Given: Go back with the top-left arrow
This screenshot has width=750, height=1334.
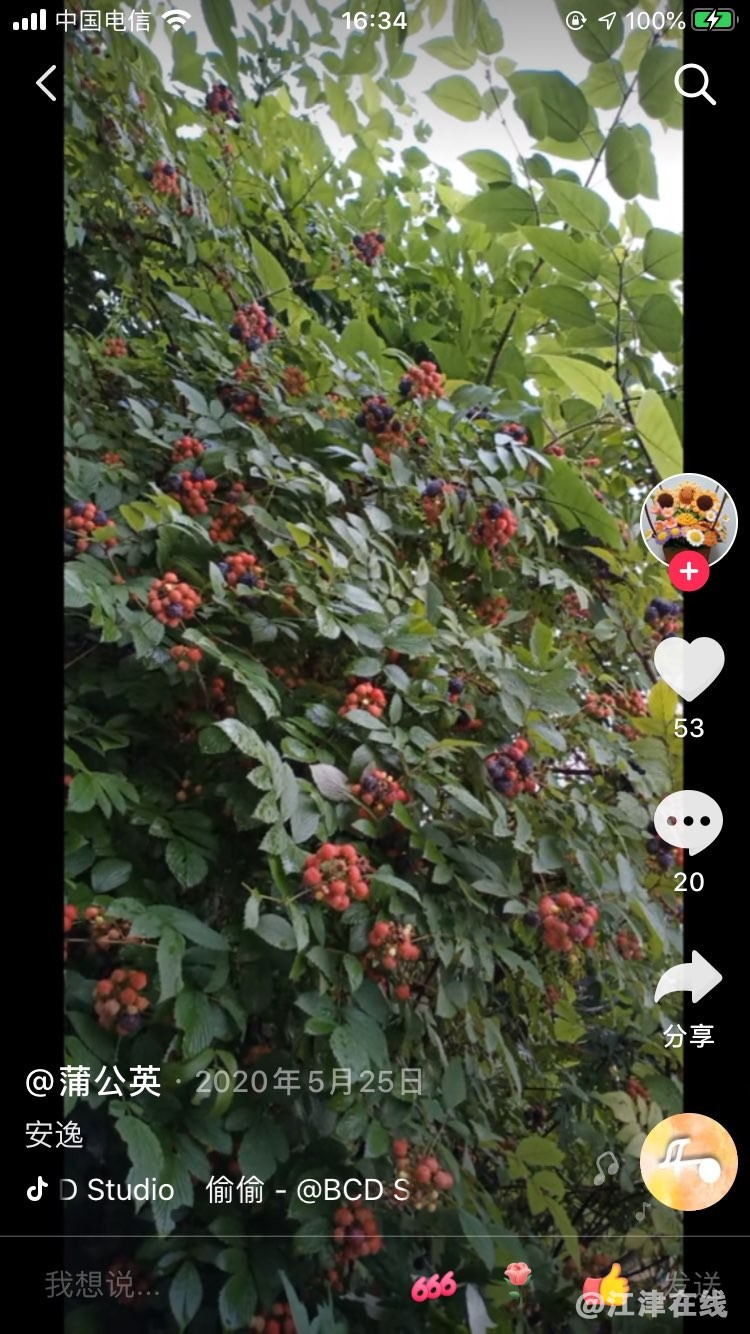Looking at the screenshot, I should tap(46, 83).
